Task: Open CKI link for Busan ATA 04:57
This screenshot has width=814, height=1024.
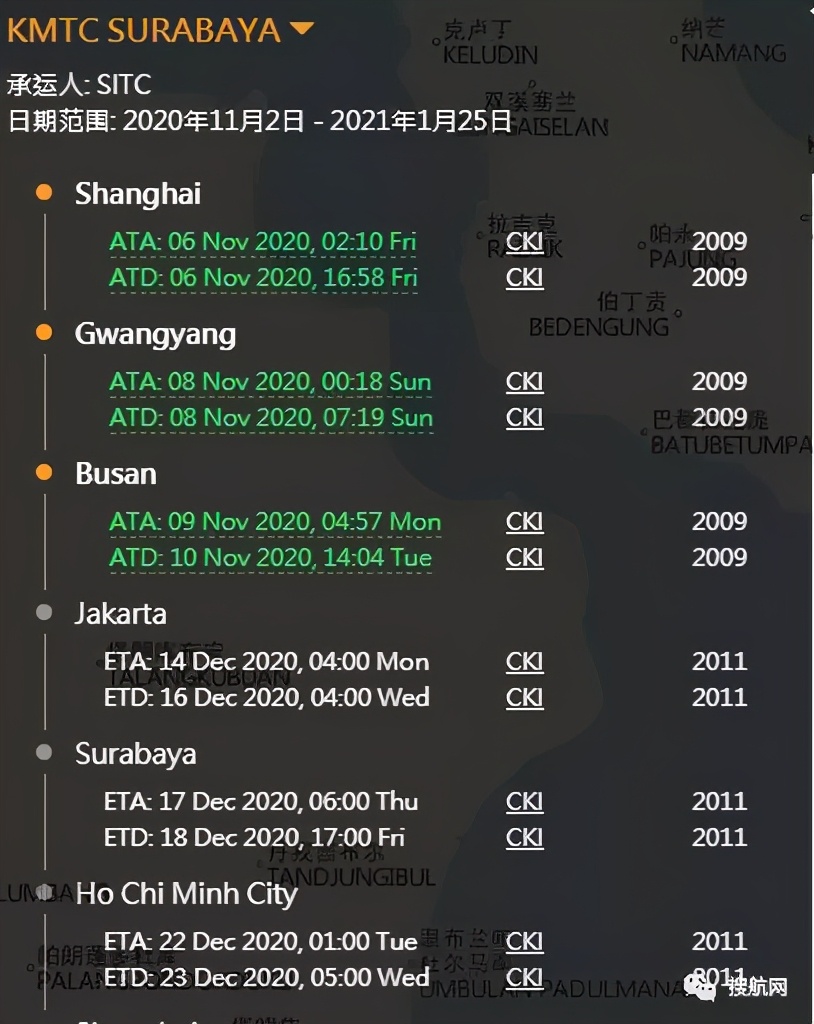Action: tap(524, 522)
